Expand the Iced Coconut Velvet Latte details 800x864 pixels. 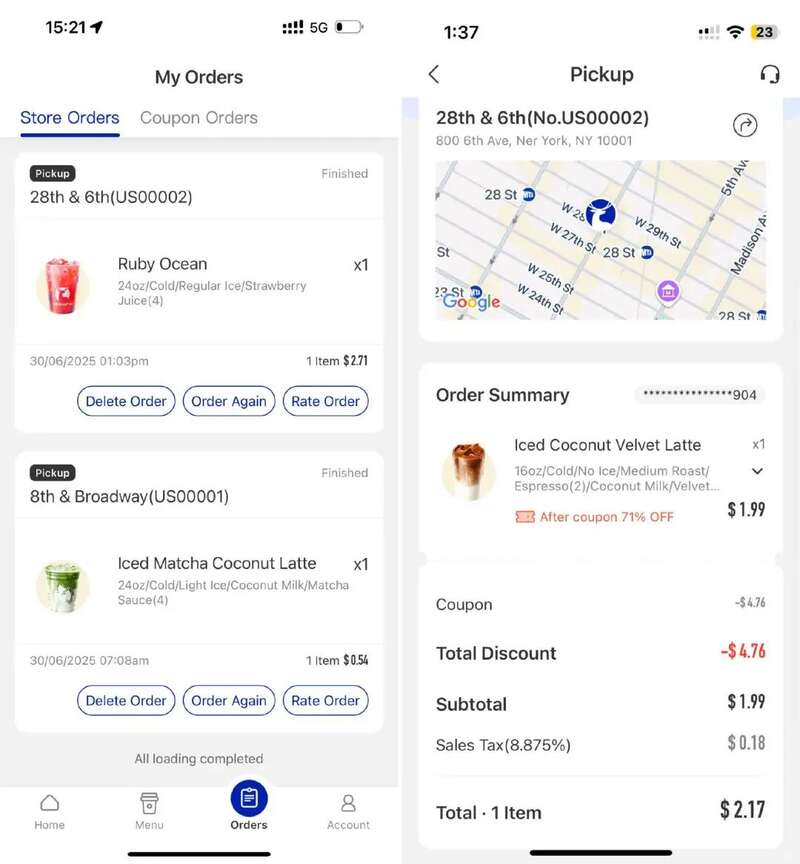pyautogui.click(x=757, y=471)
